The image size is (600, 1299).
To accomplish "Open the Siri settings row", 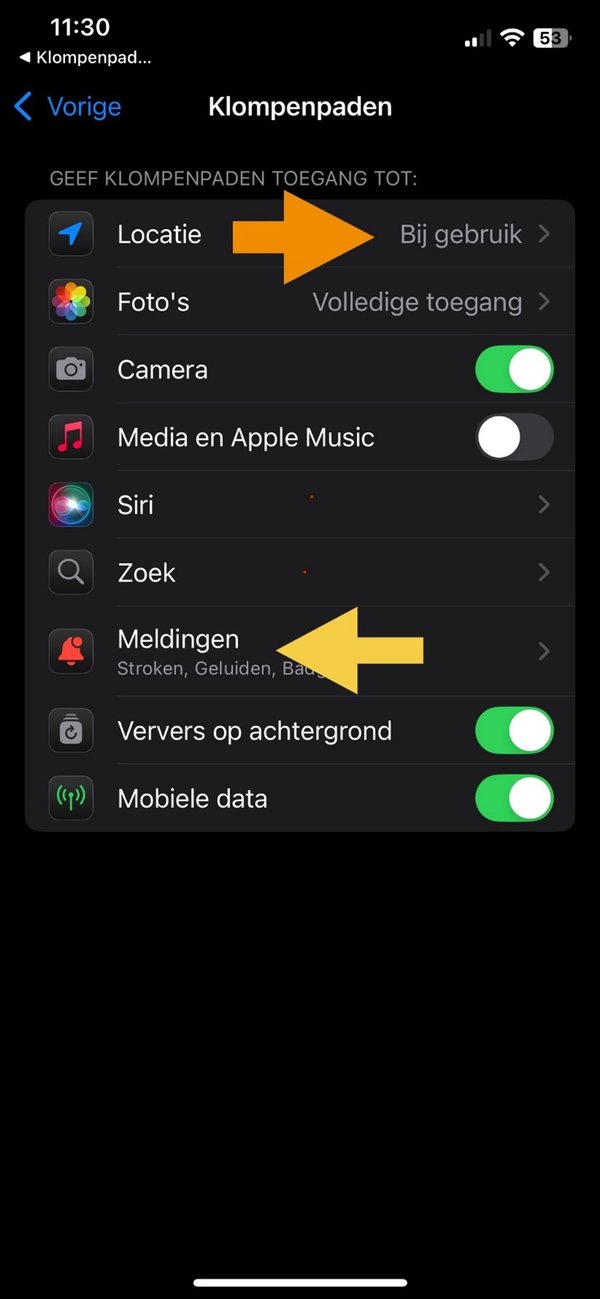I will pyautogui.click(x=300, y=505).
